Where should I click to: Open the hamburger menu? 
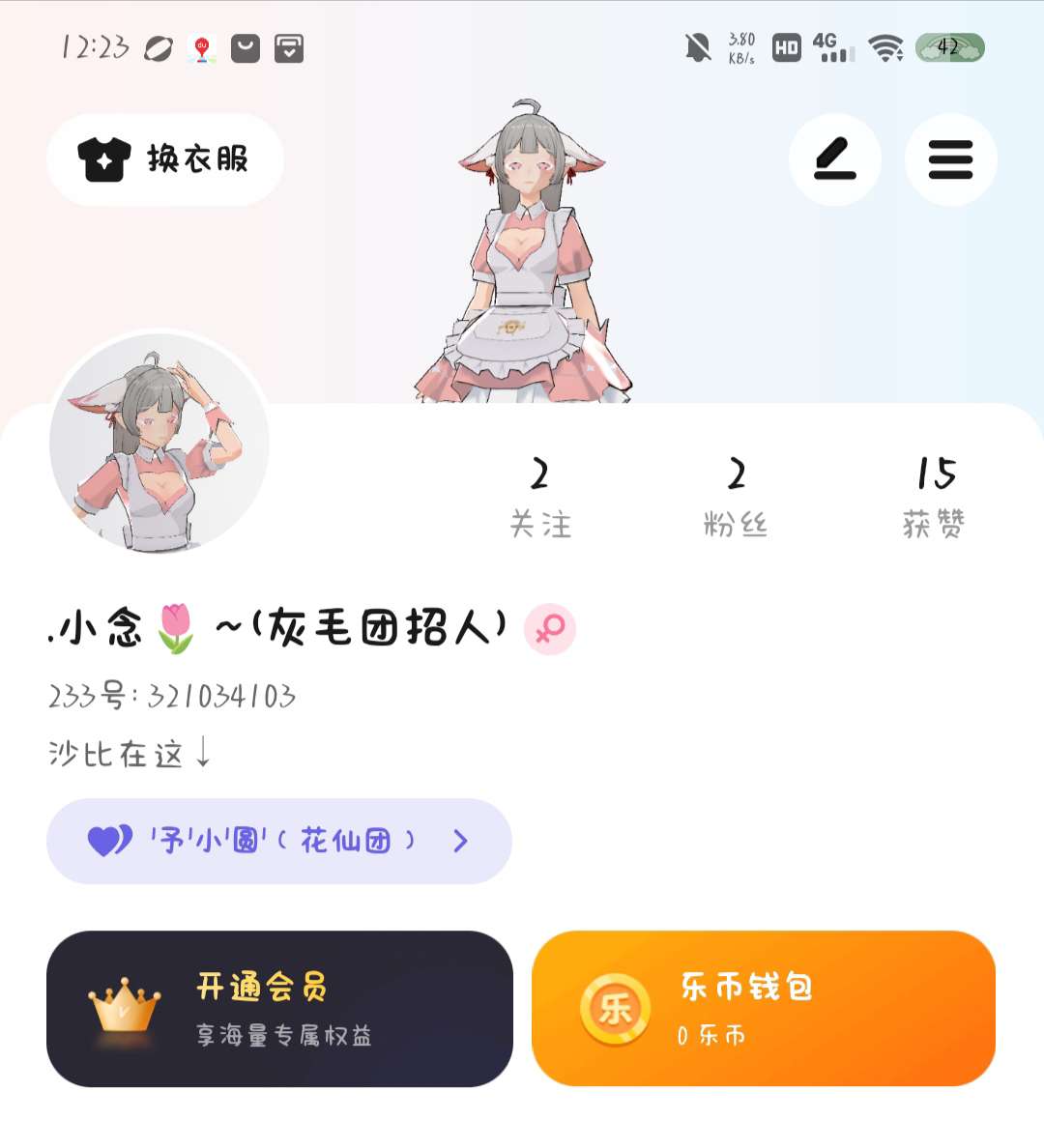[x=951, y=158]
